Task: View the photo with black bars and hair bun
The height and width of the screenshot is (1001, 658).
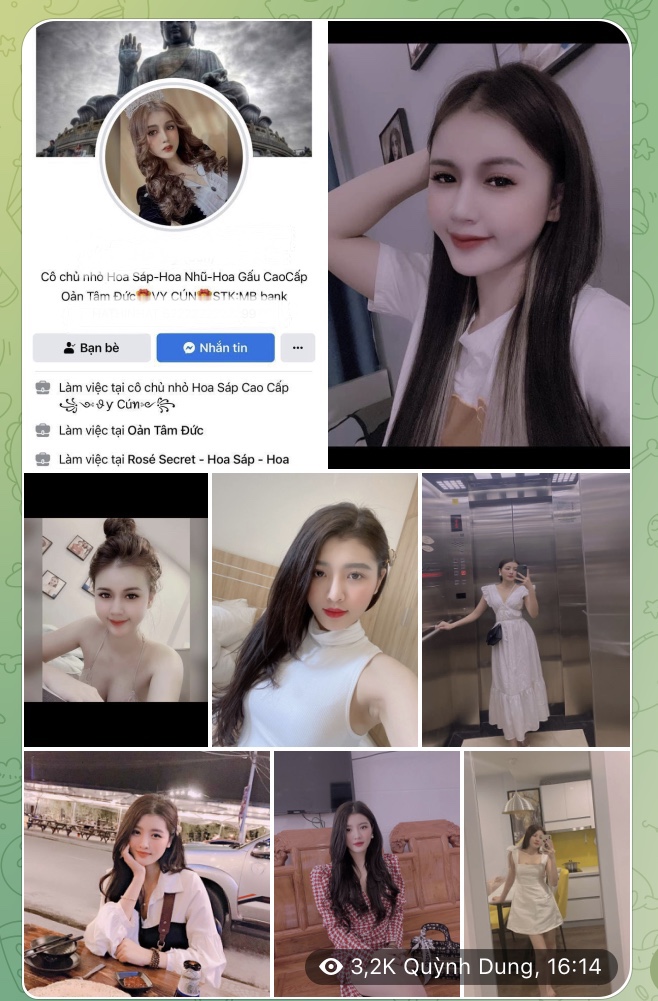Action: pos(116,610)
